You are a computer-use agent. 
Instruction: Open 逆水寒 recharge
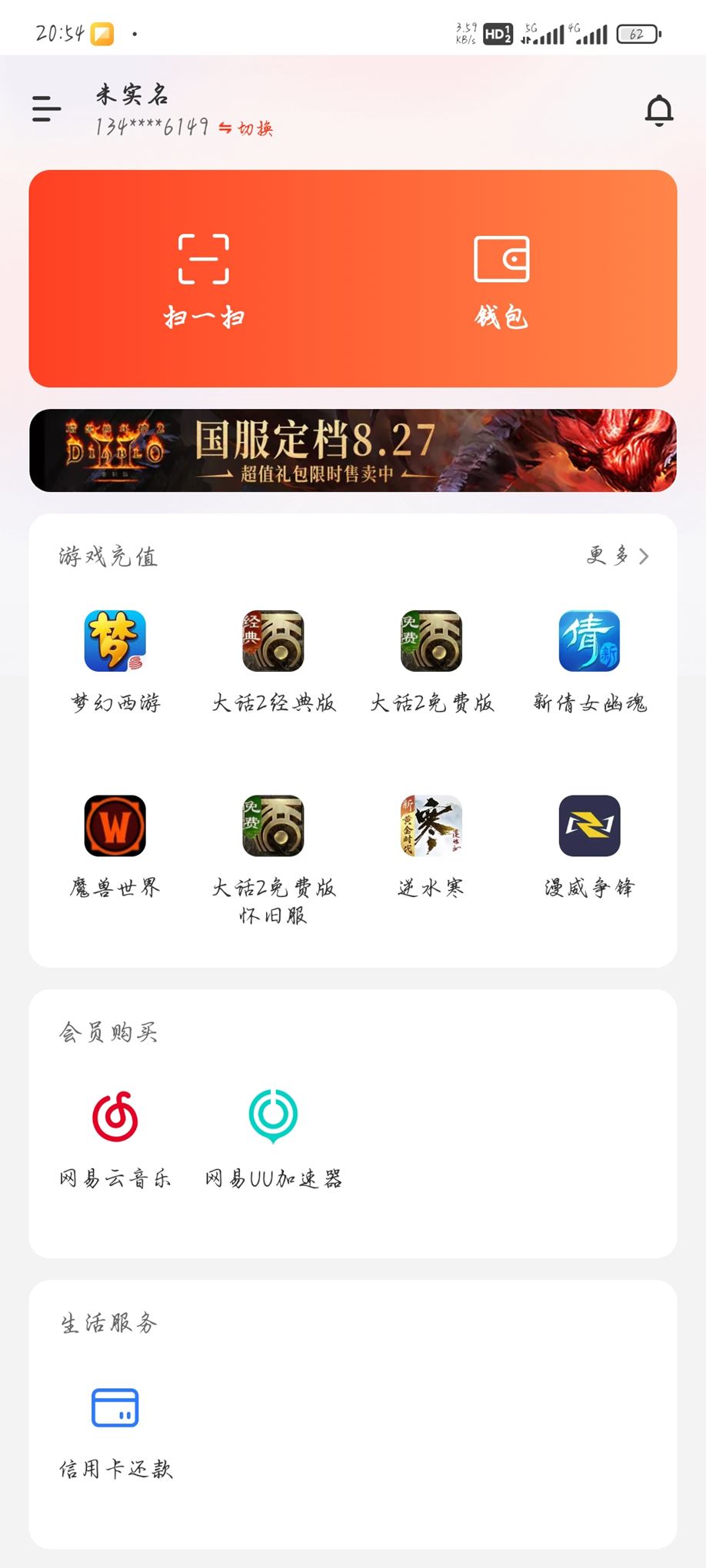pos(431,847)
